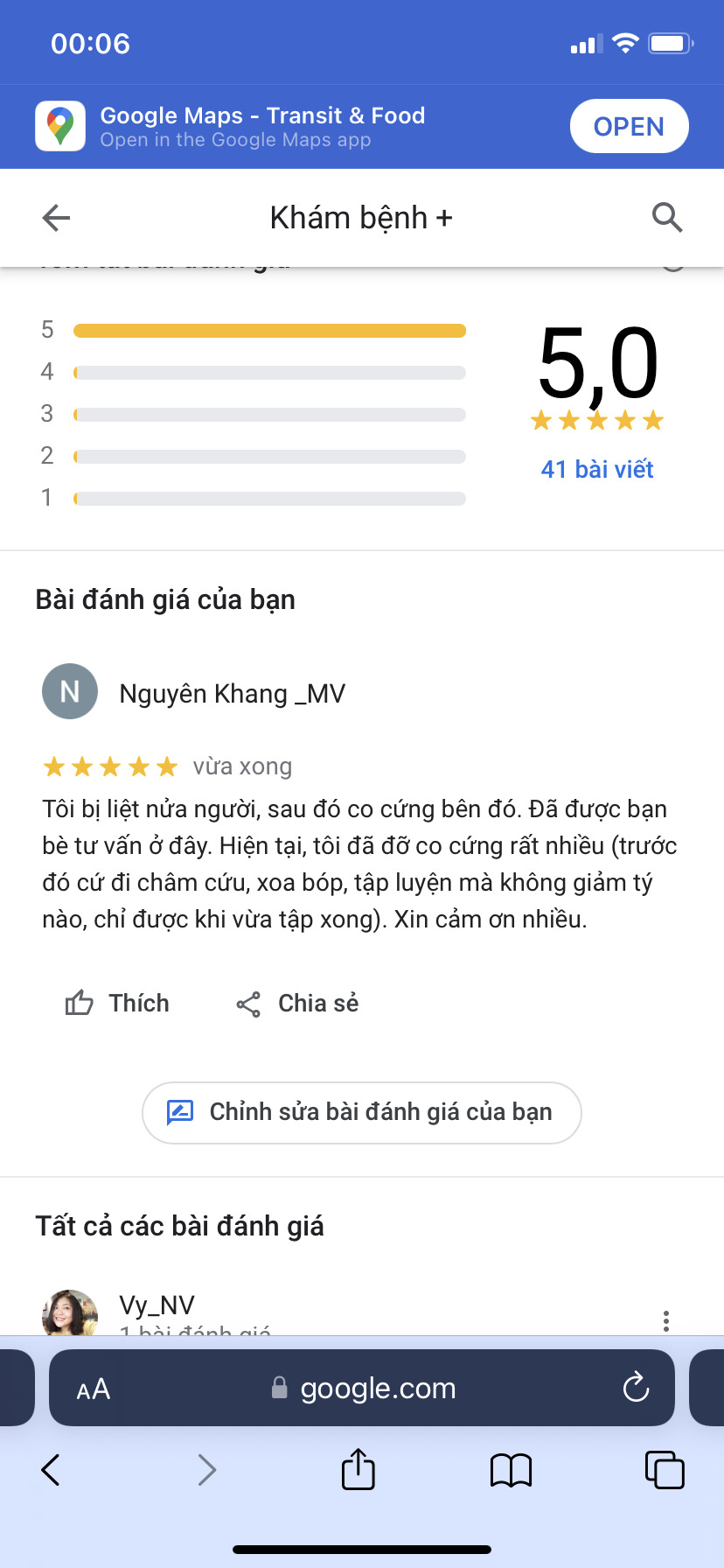This screenshot has width=724, height=1568.
Task: Tap the google.com address bar
Action: pos(376,1388)
